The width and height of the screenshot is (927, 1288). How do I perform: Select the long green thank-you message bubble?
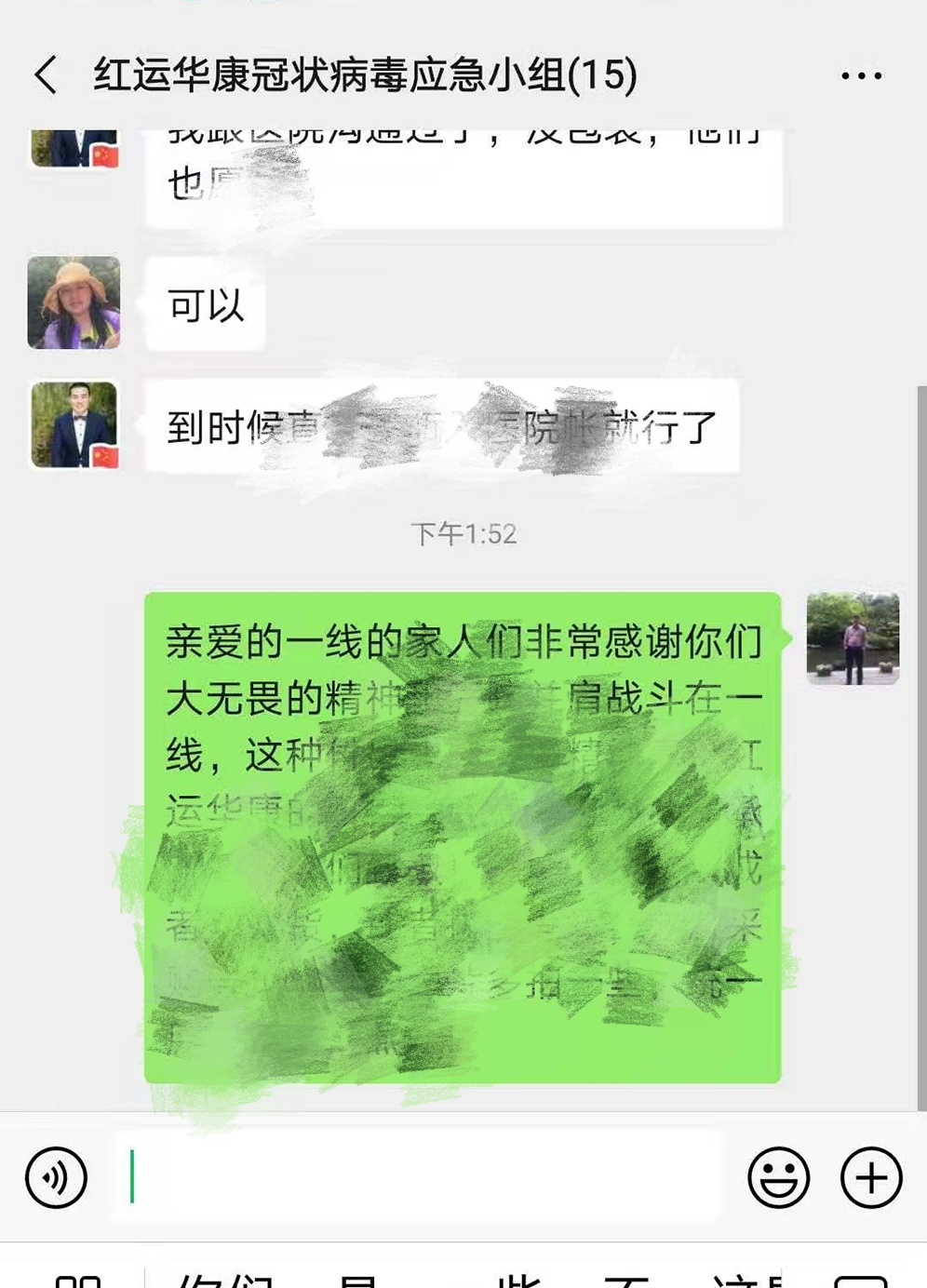[x=465, y=838]
